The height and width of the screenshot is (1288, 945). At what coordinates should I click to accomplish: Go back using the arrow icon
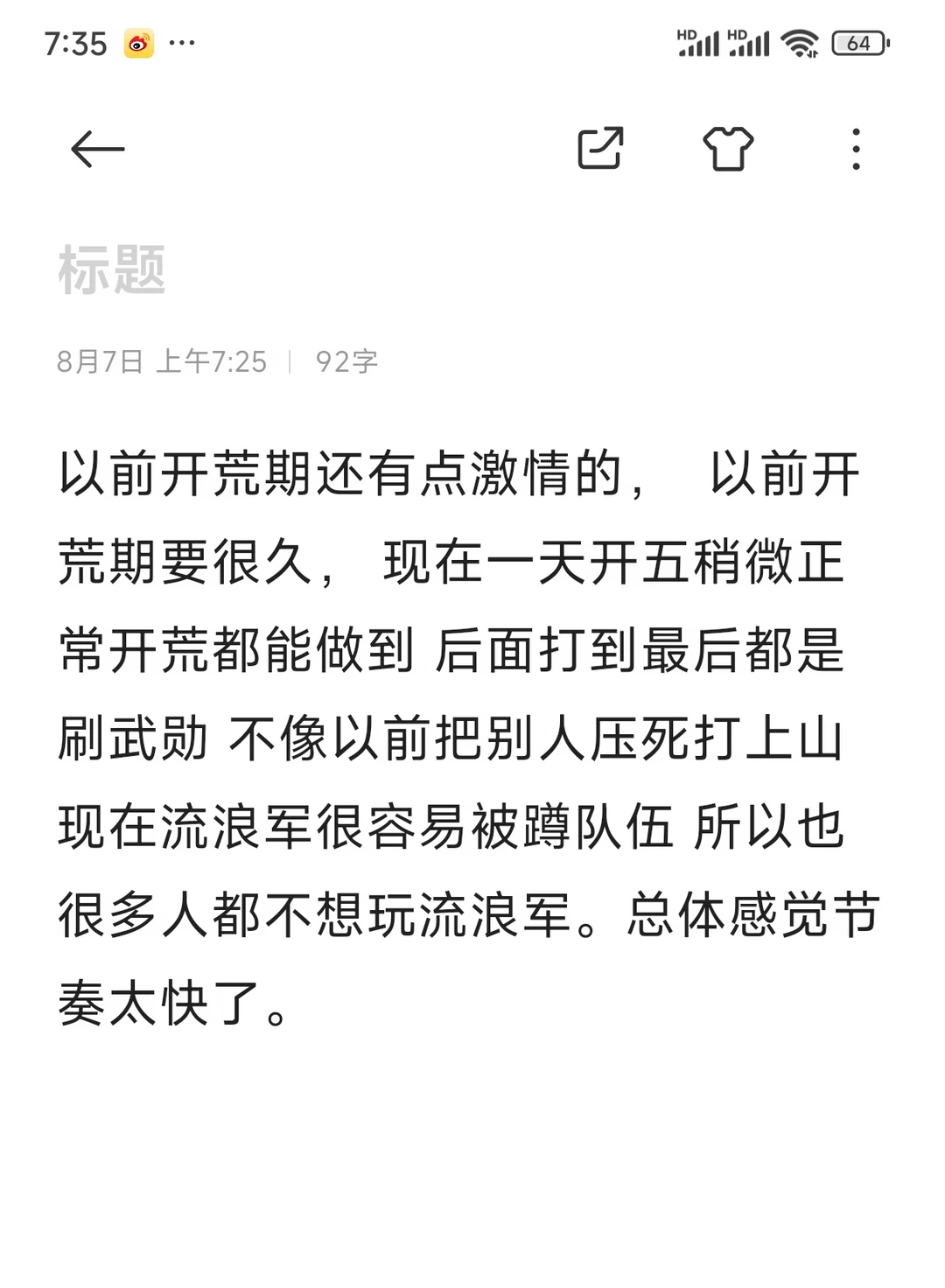click(x=97, y=149)
